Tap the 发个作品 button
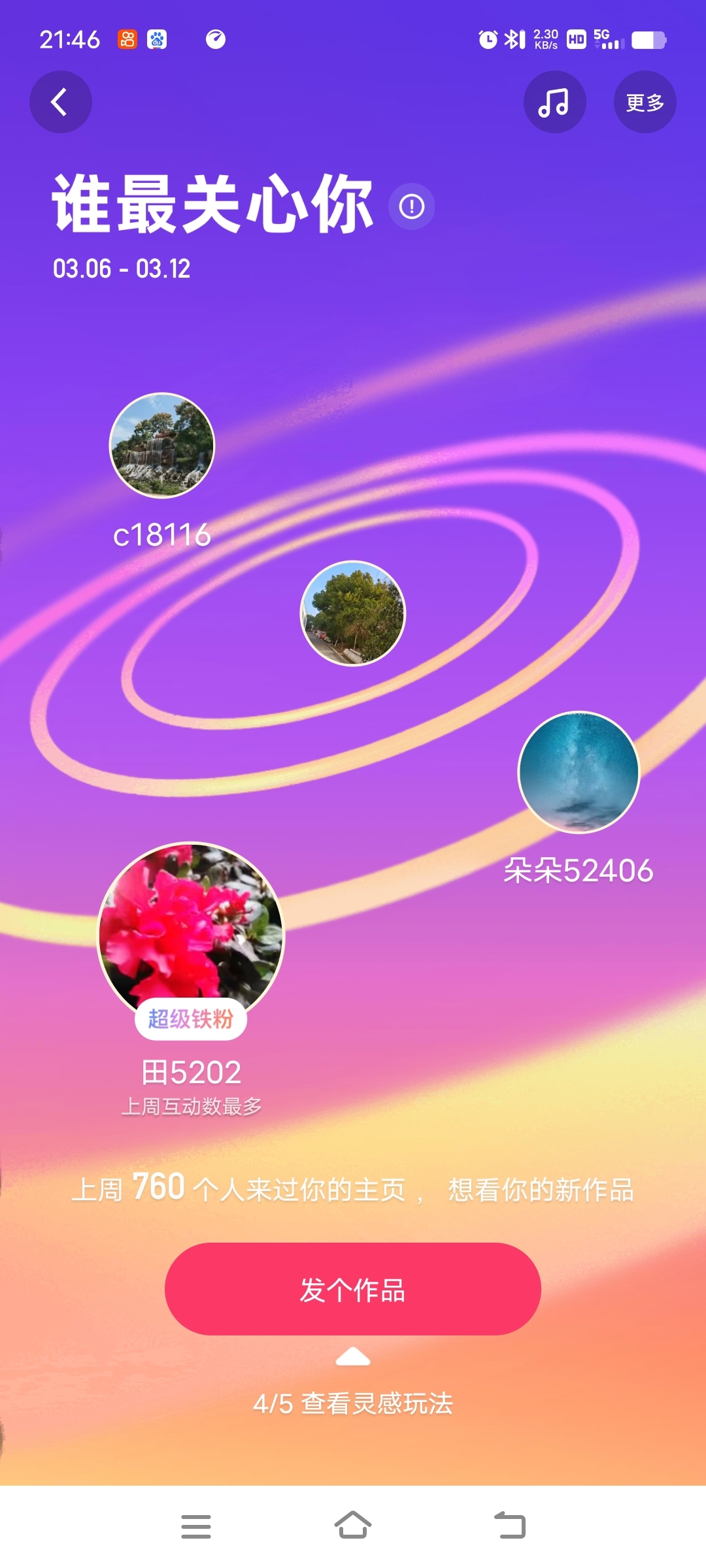Image resolution: width=706 pixels, height=1568 pixels. coord(353,1289)
